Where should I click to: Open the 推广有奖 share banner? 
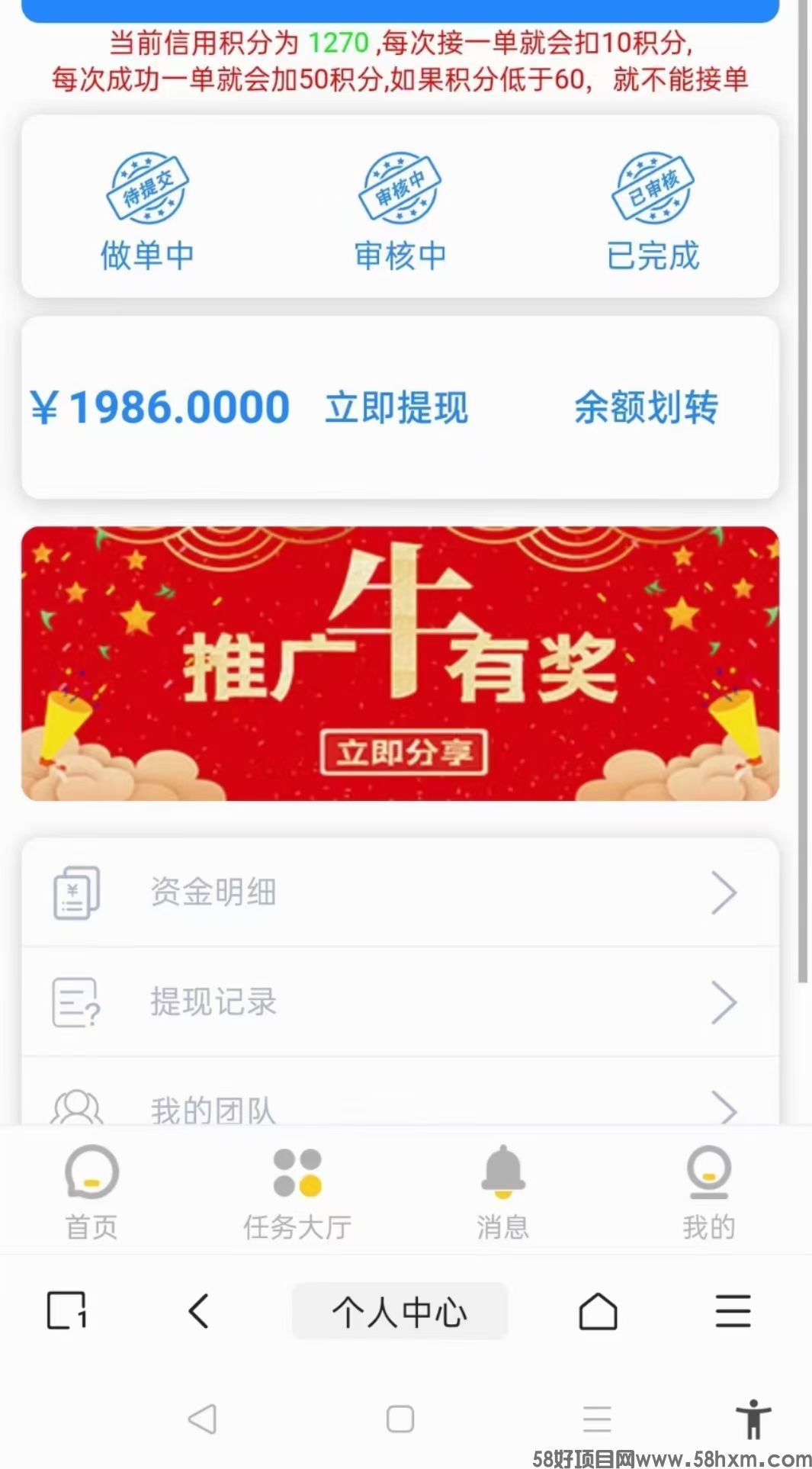pos(400,664)
